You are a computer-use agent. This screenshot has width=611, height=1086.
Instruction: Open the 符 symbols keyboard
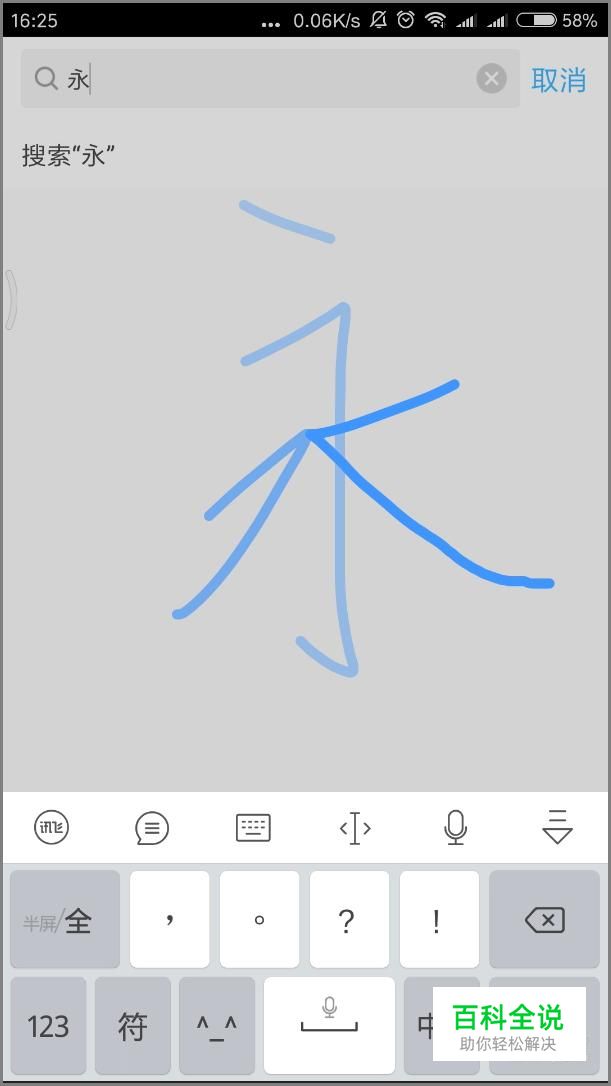click(133, 1026)
